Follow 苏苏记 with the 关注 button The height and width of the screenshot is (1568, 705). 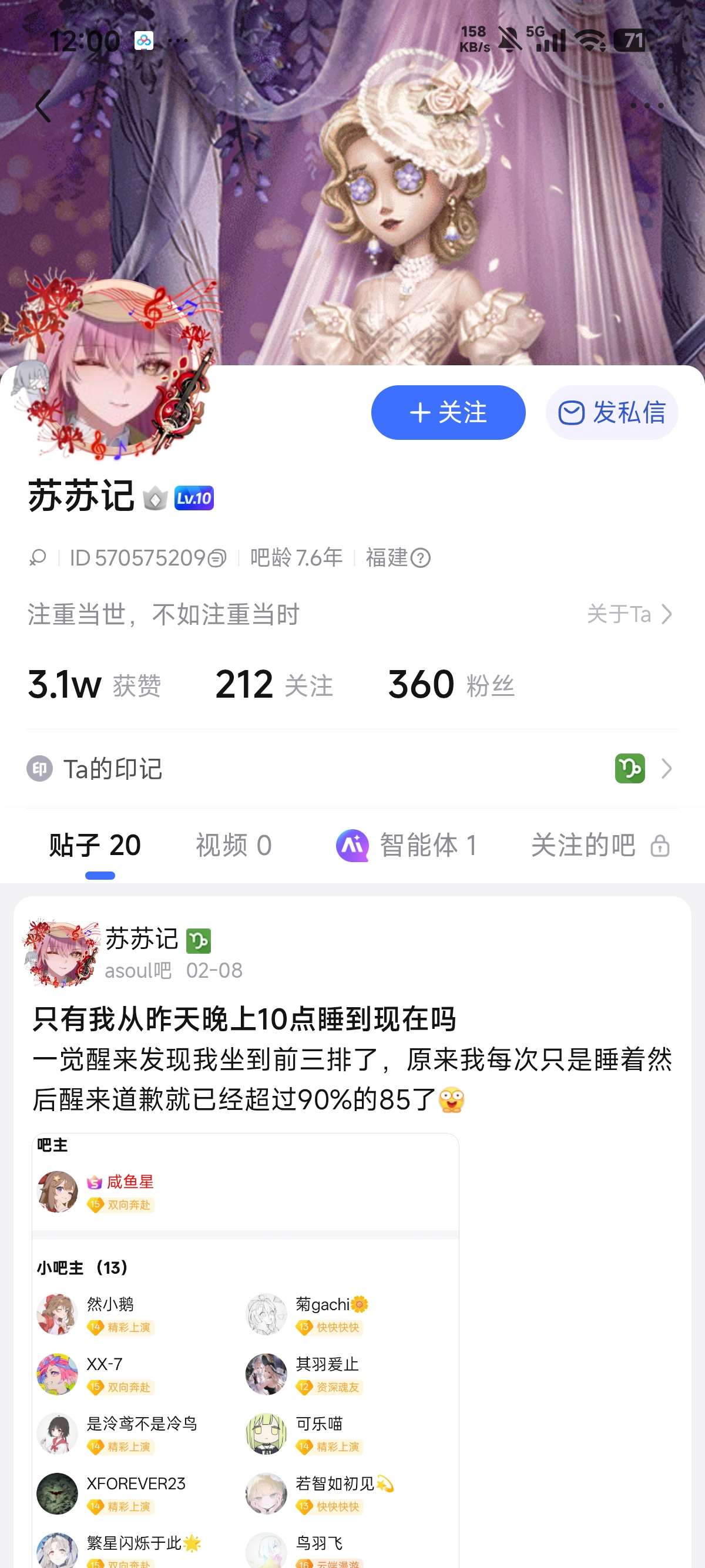tap(448, 413)
